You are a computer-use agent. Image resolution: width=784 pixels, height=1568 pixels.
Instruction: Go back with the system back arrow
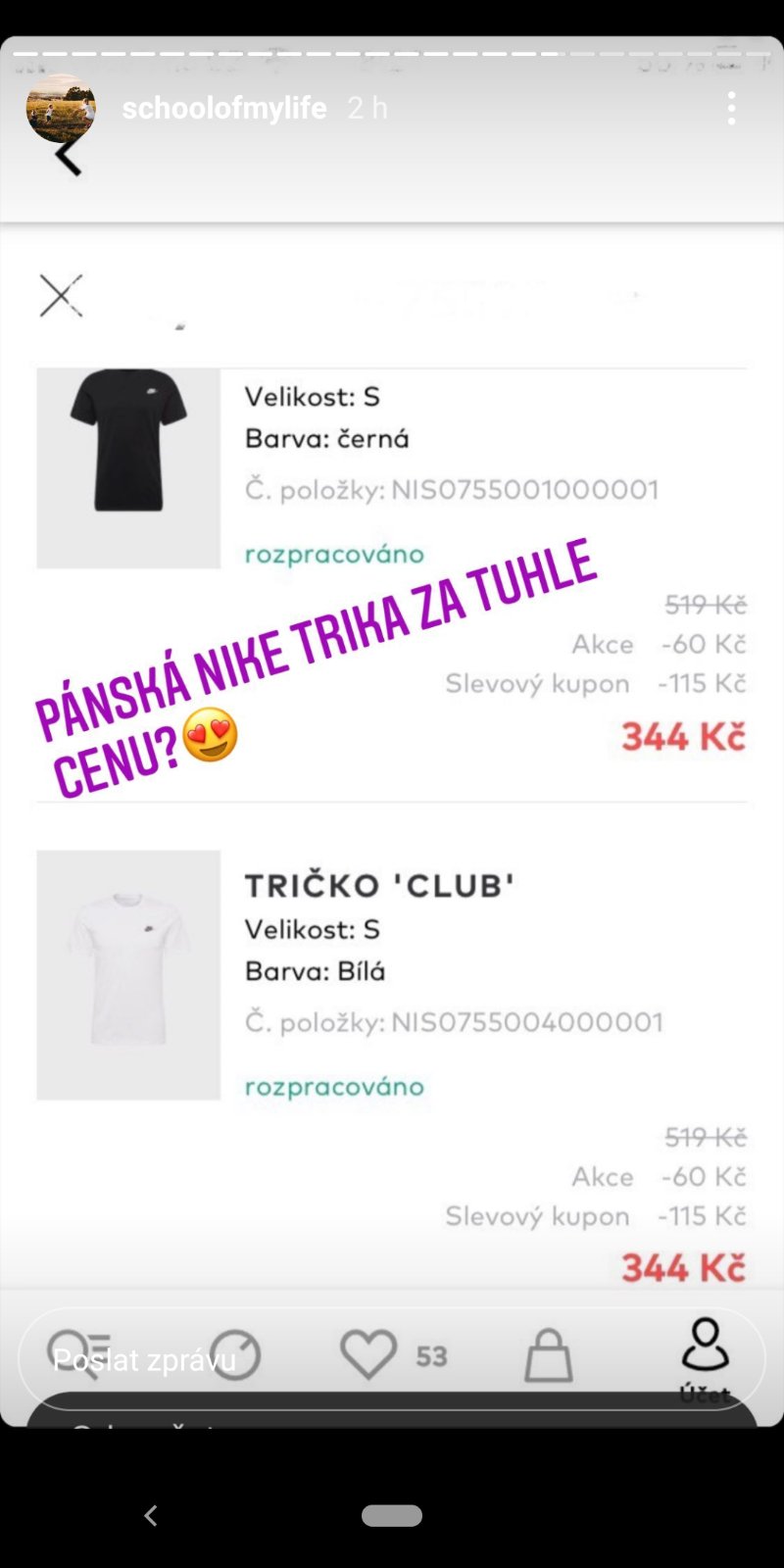click(150, 1516)
